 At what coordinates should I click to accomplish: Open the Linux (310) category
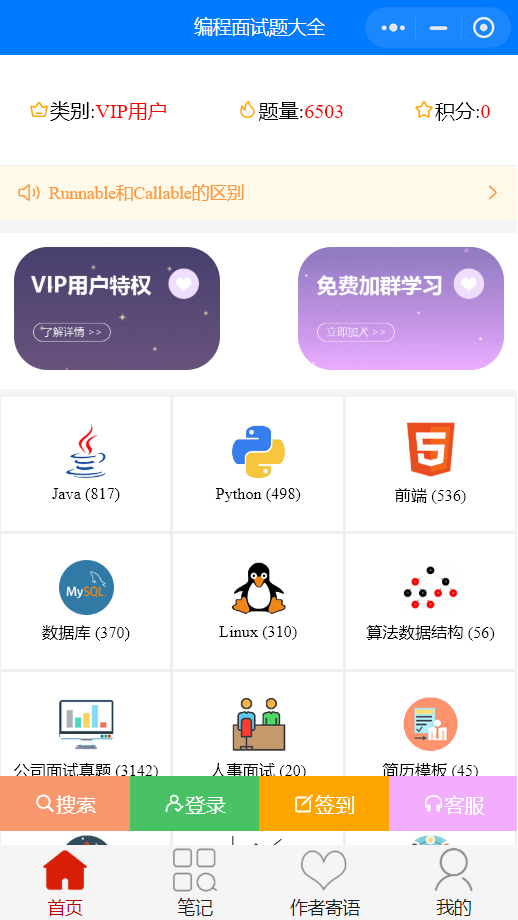point(258,601)
